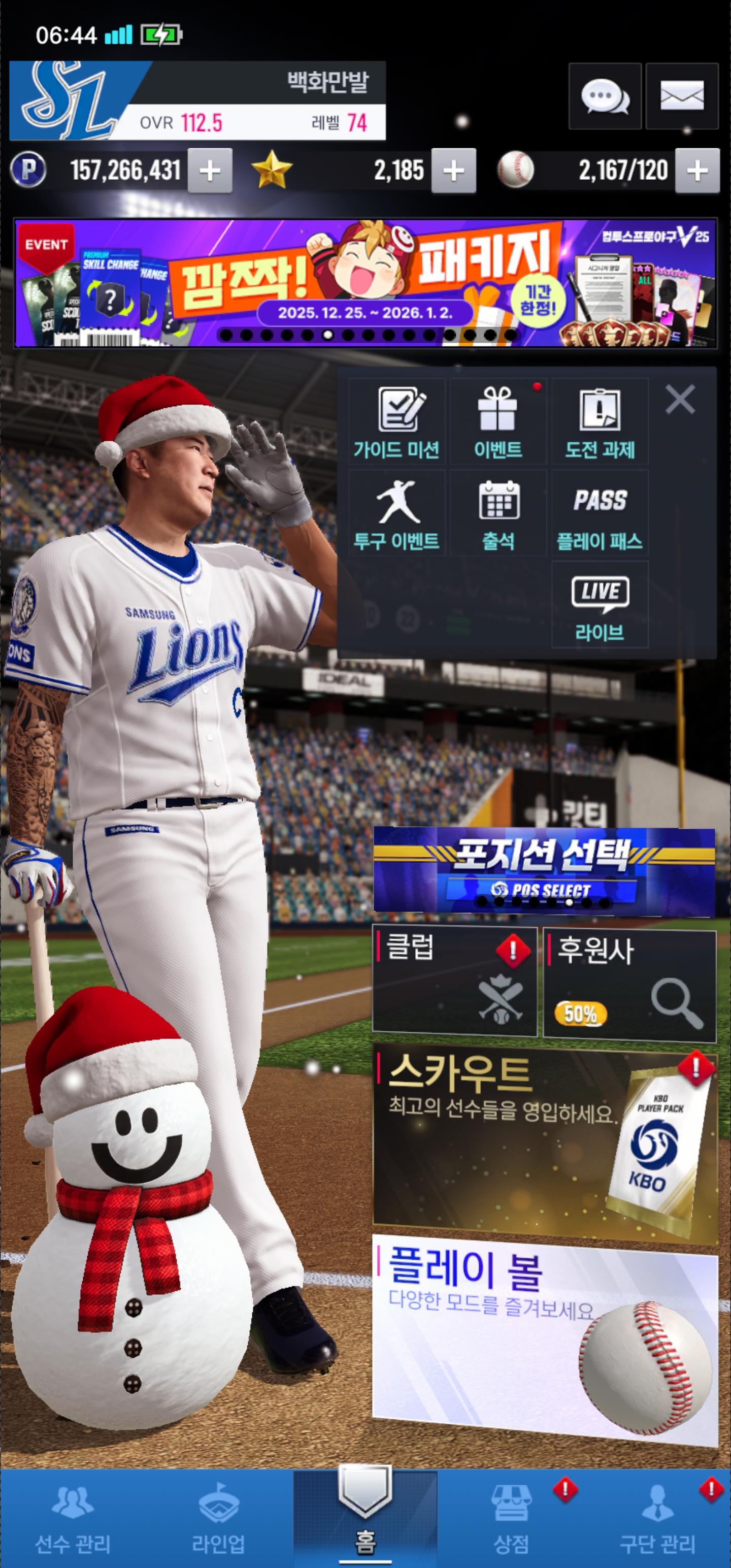Open the 이벤트 gift menu
This screenshot has width=731, height=1568.
498,422
